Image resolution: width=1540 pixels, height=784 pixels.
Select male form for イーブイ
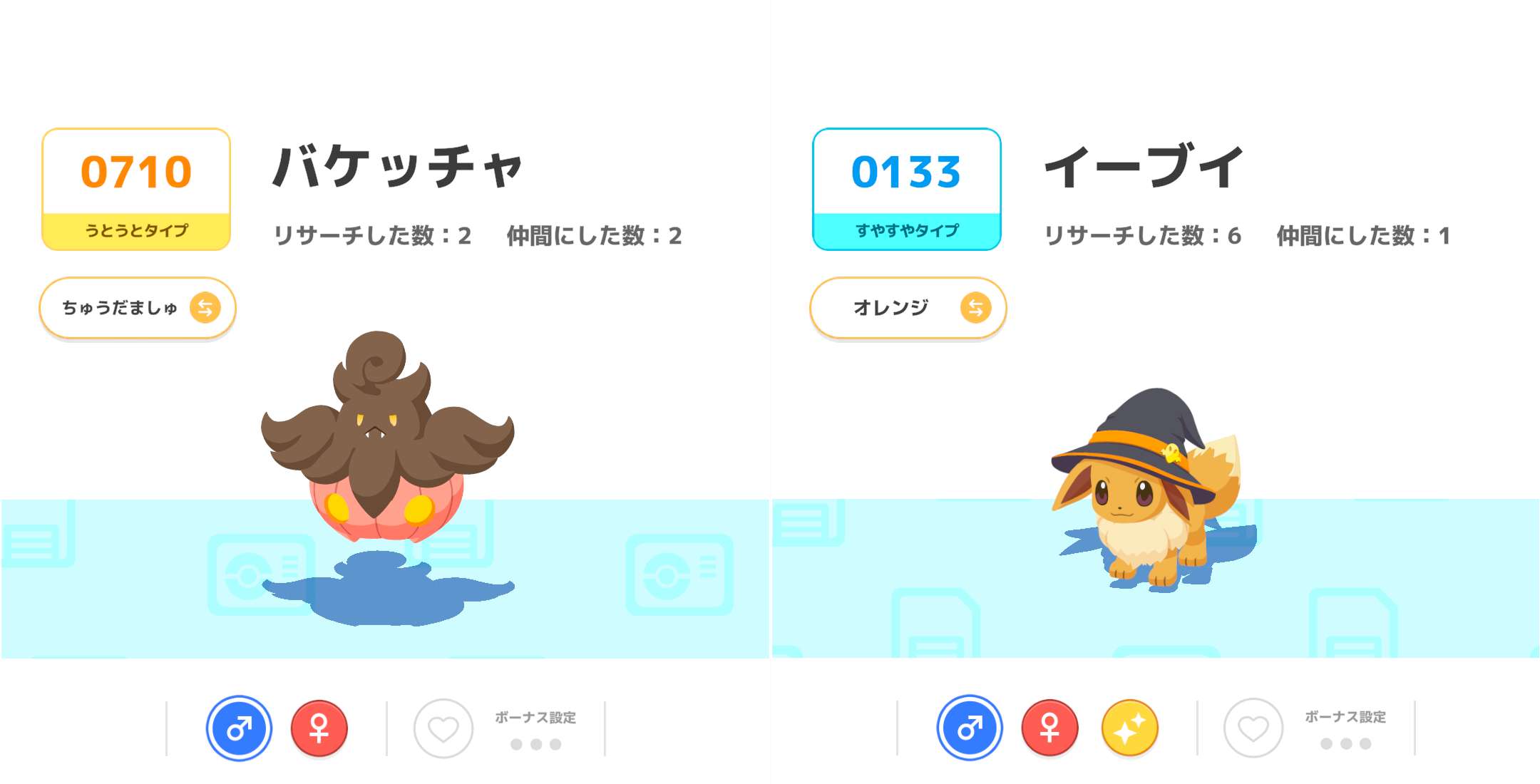(969, 728)
